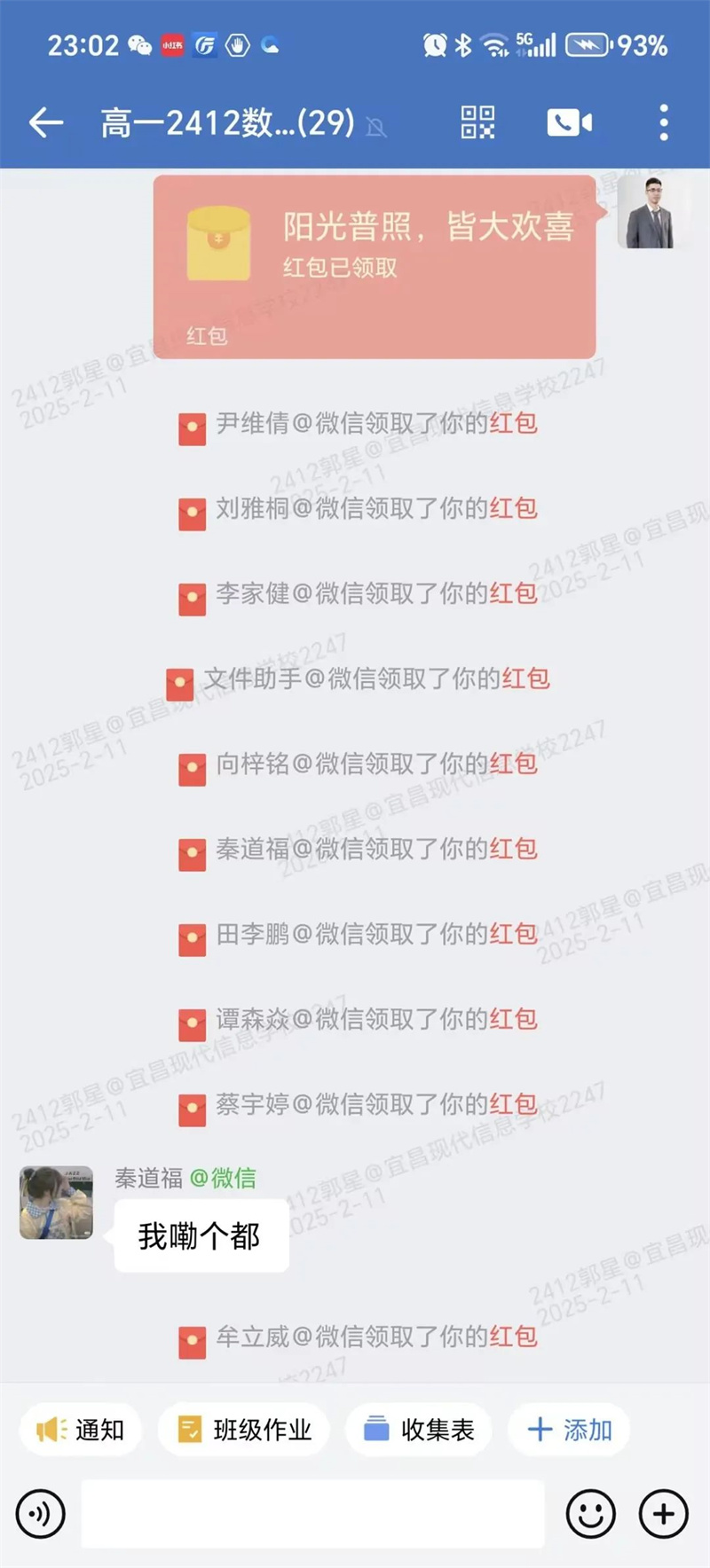
Task: Focus the message text field
Action: point(312,1514)
